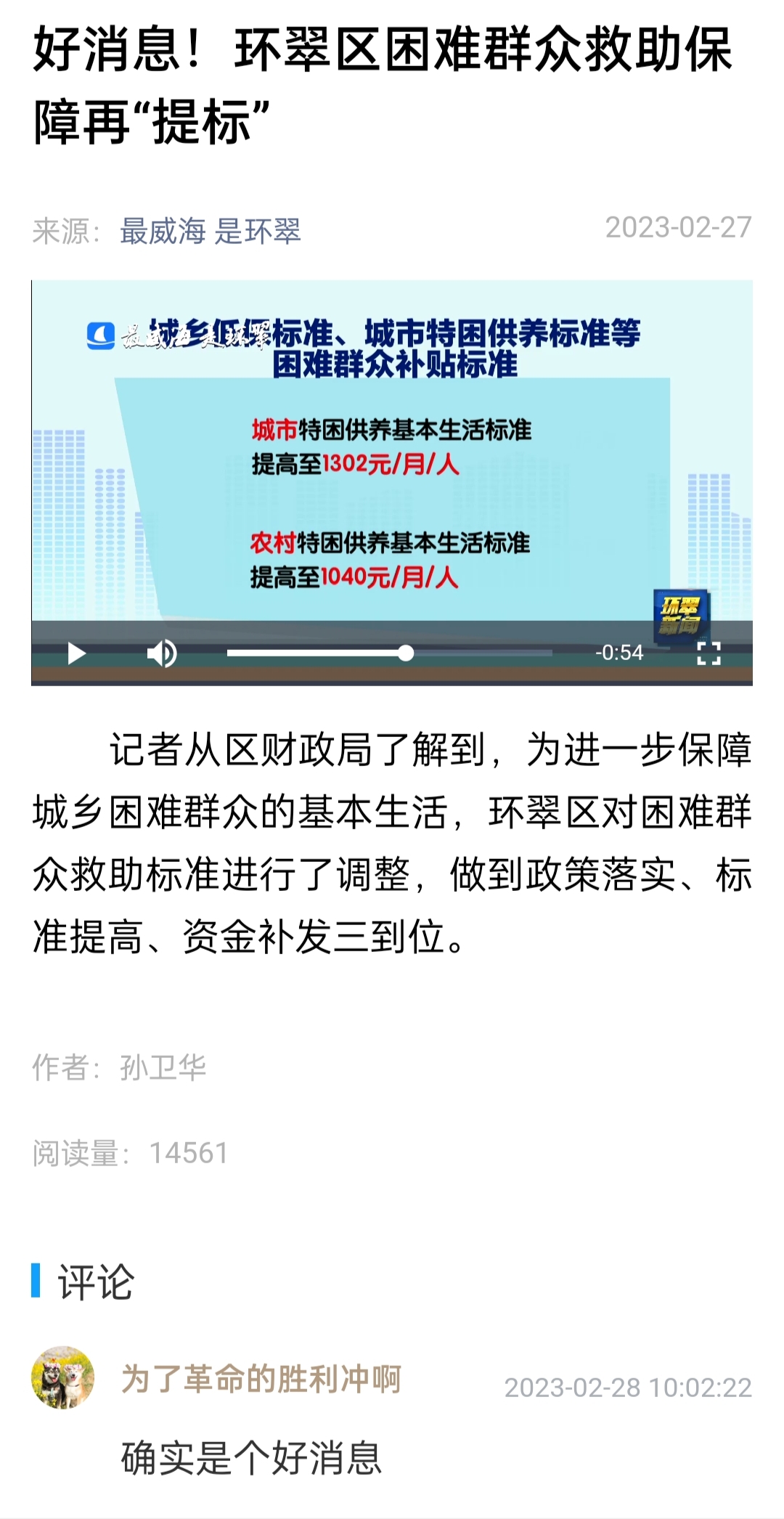Mute the video sound
This screenshot has height=1519, width=784.
pos(161,653)
